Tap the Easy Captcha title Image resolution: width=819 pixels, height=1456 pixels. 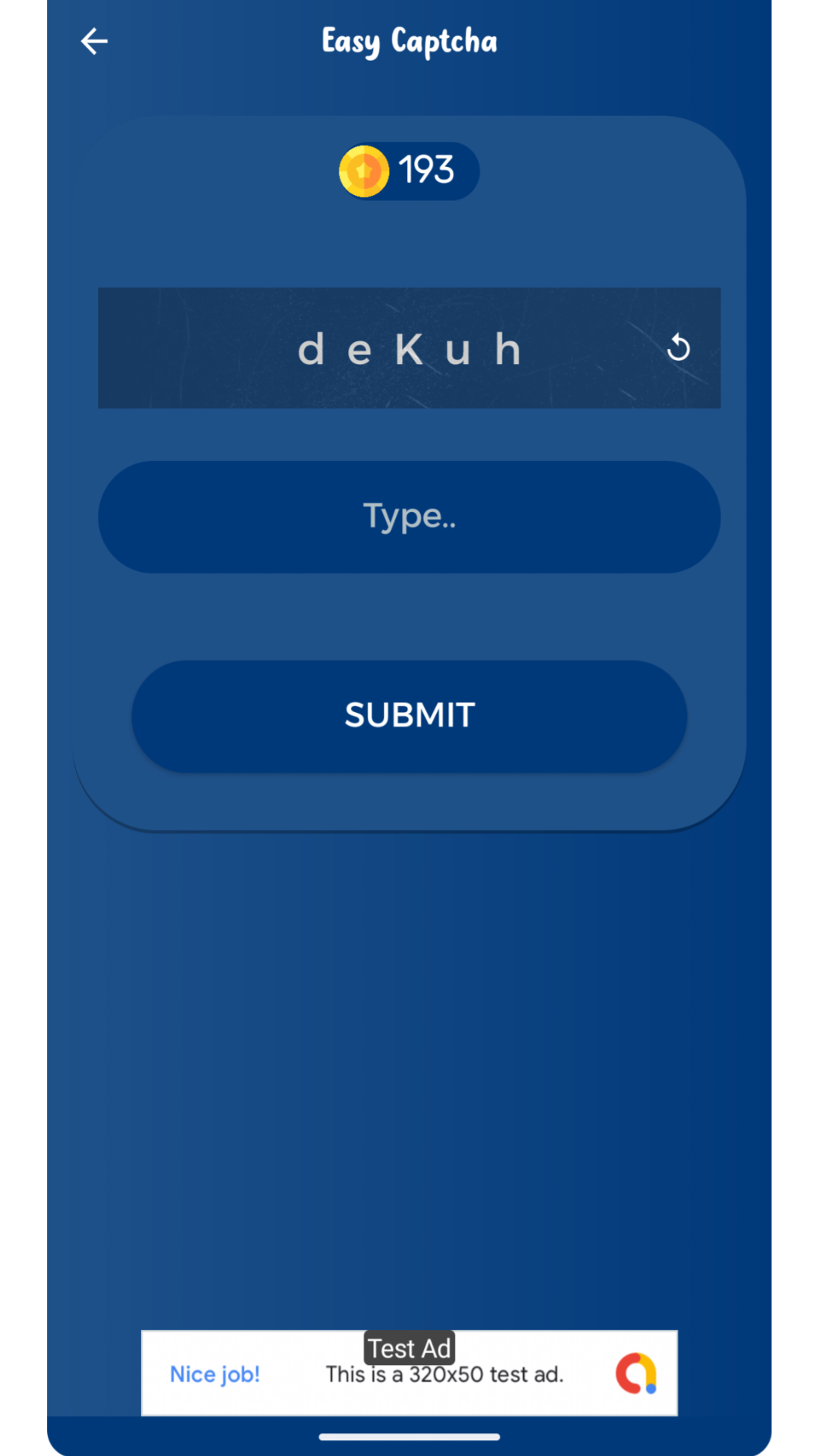409,41
